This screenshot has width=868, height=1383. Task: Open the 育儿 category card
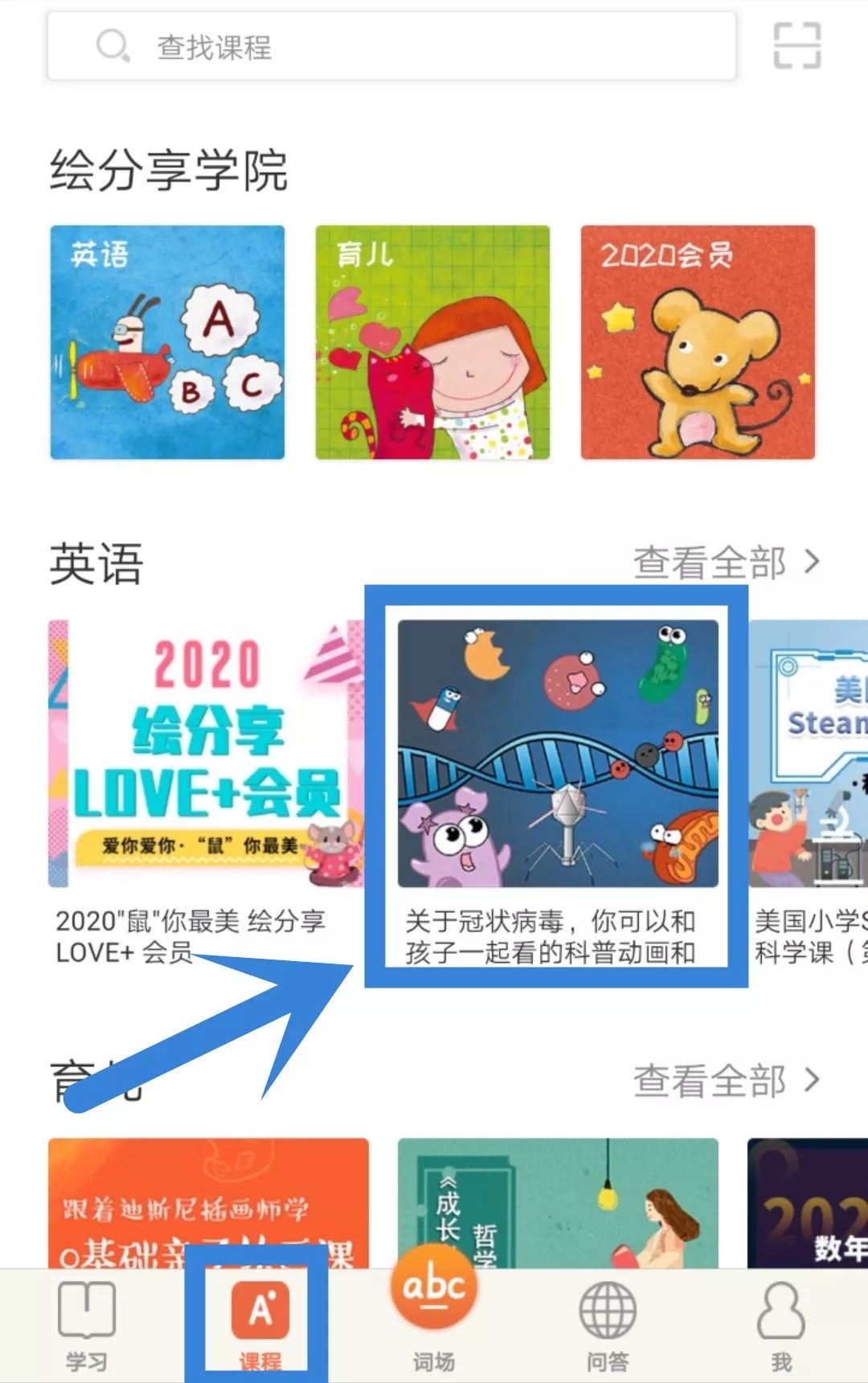(x=433, y=341)
